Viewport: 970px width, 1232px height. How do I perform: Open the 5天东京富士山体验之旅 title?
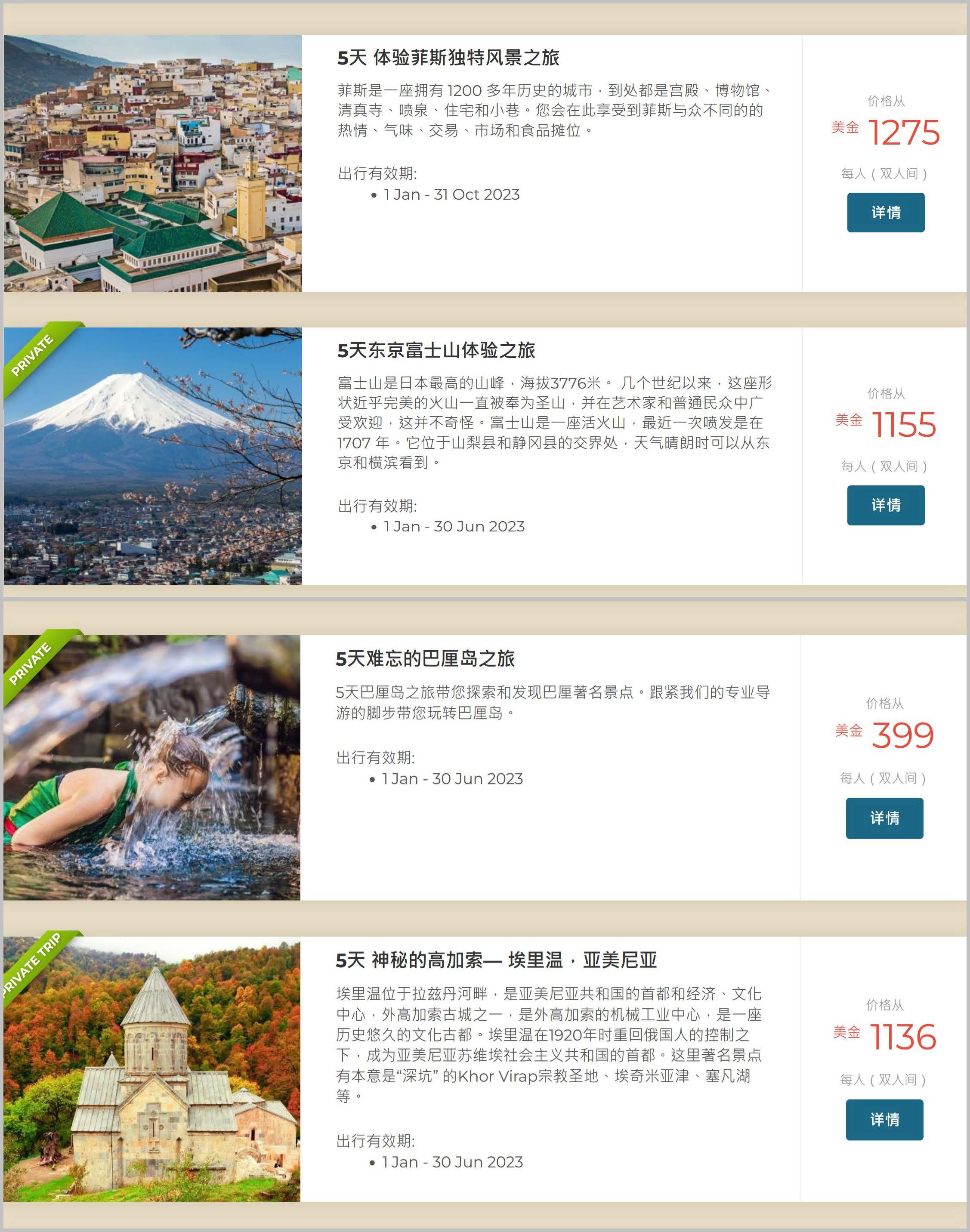coord(436,350)
